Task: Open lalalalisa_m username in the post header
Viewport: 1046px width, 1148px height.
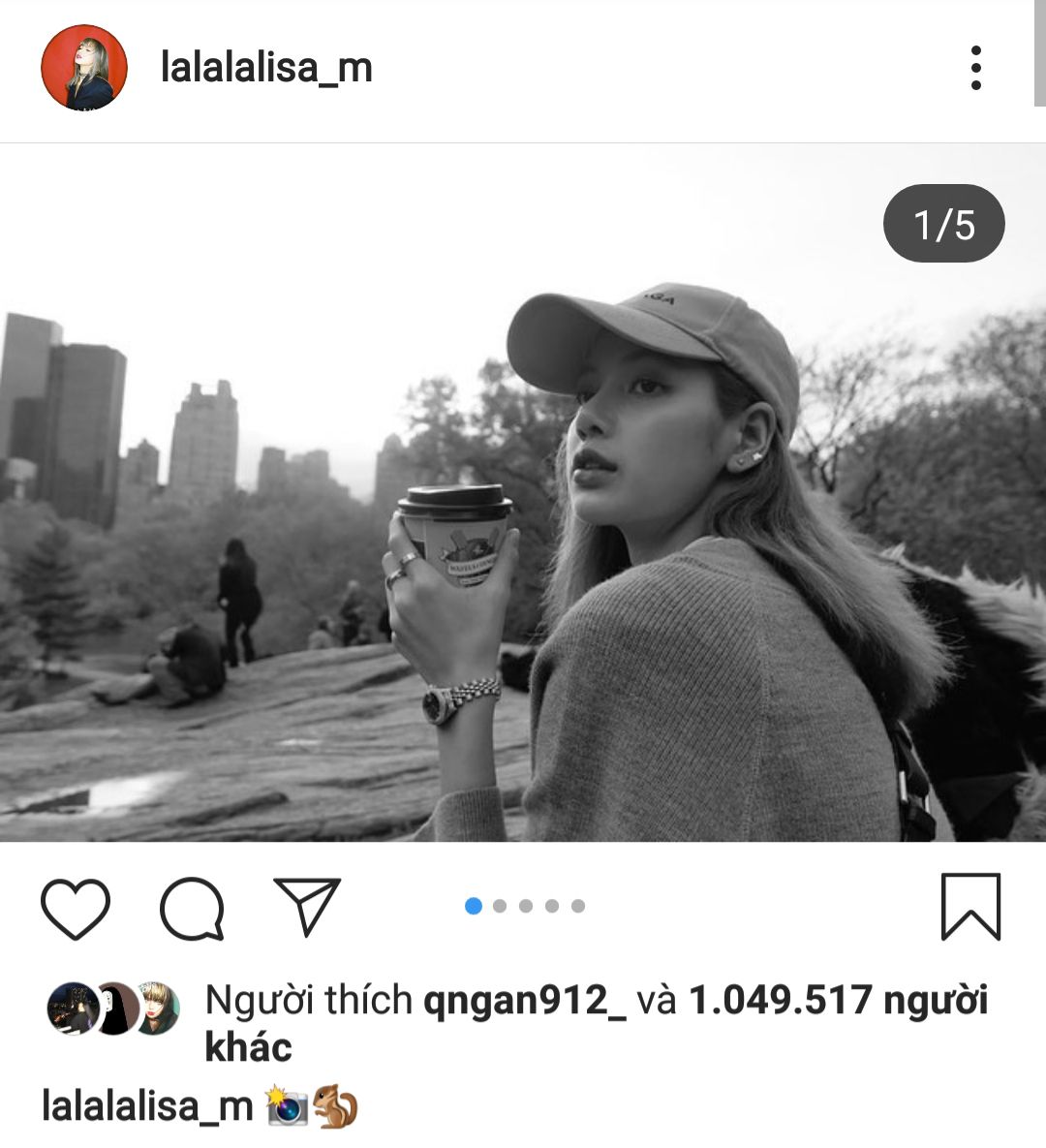Action: pos(266,68)
